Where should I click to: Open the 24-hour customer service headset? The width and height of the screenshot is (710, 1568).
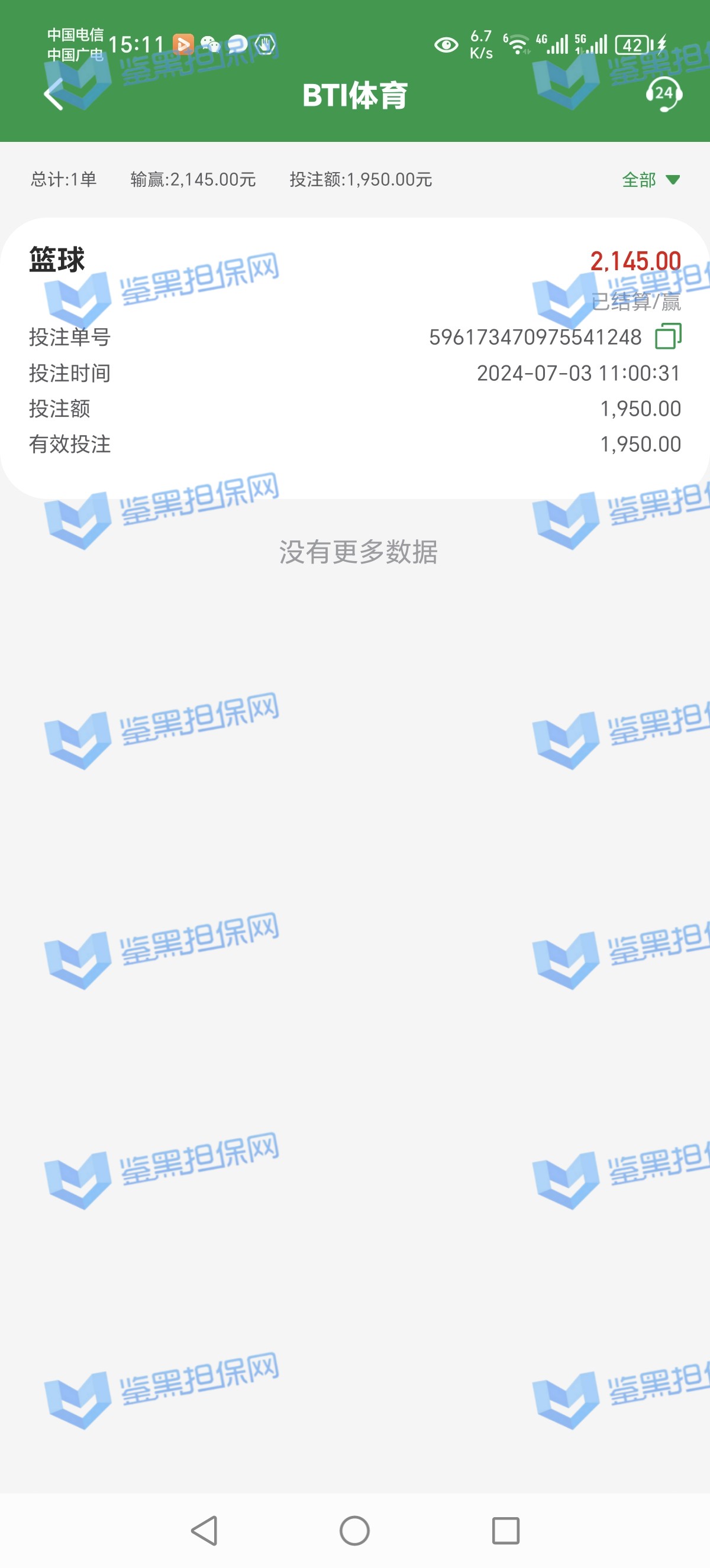click(x=663, y=94)
